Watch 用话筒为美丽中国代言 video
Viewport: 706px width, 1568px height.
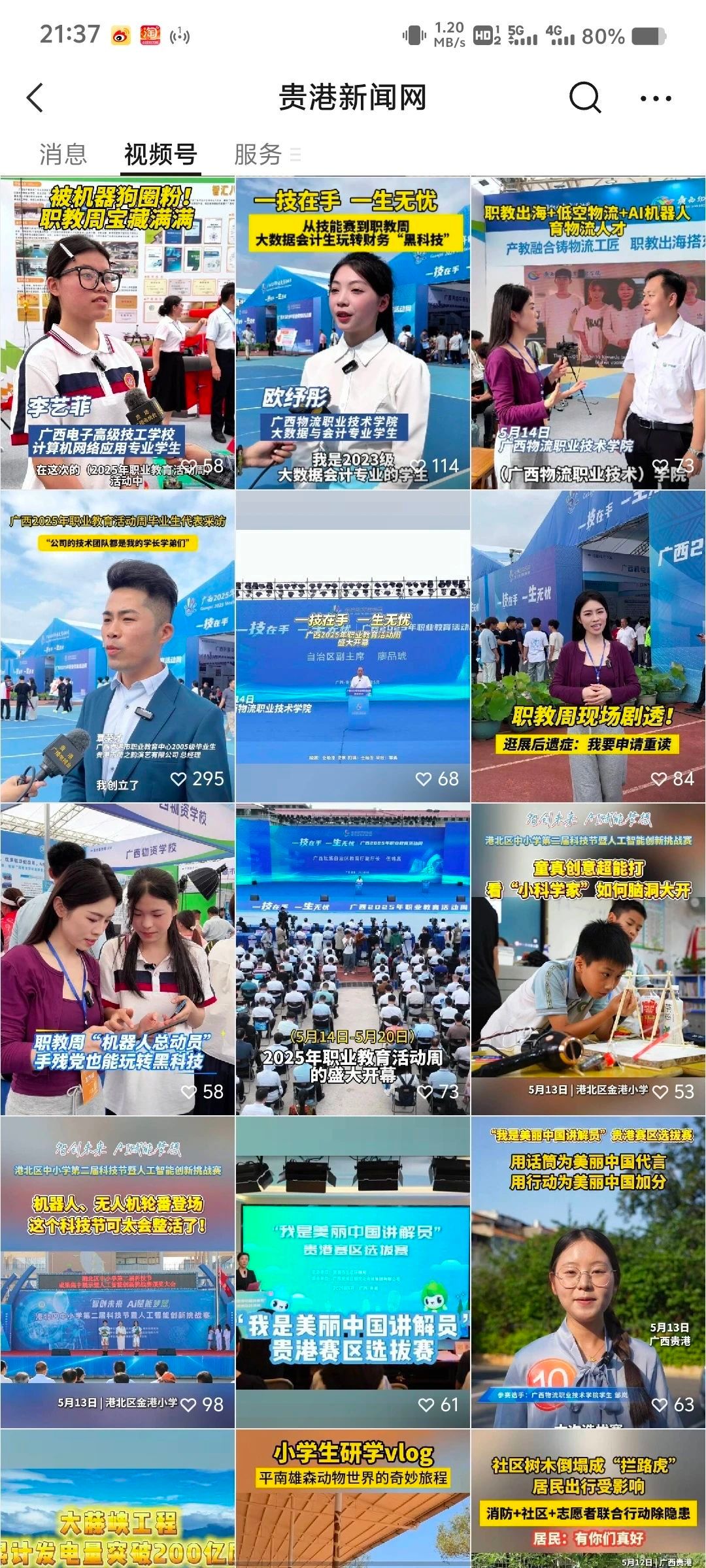tap(588, 1273)
